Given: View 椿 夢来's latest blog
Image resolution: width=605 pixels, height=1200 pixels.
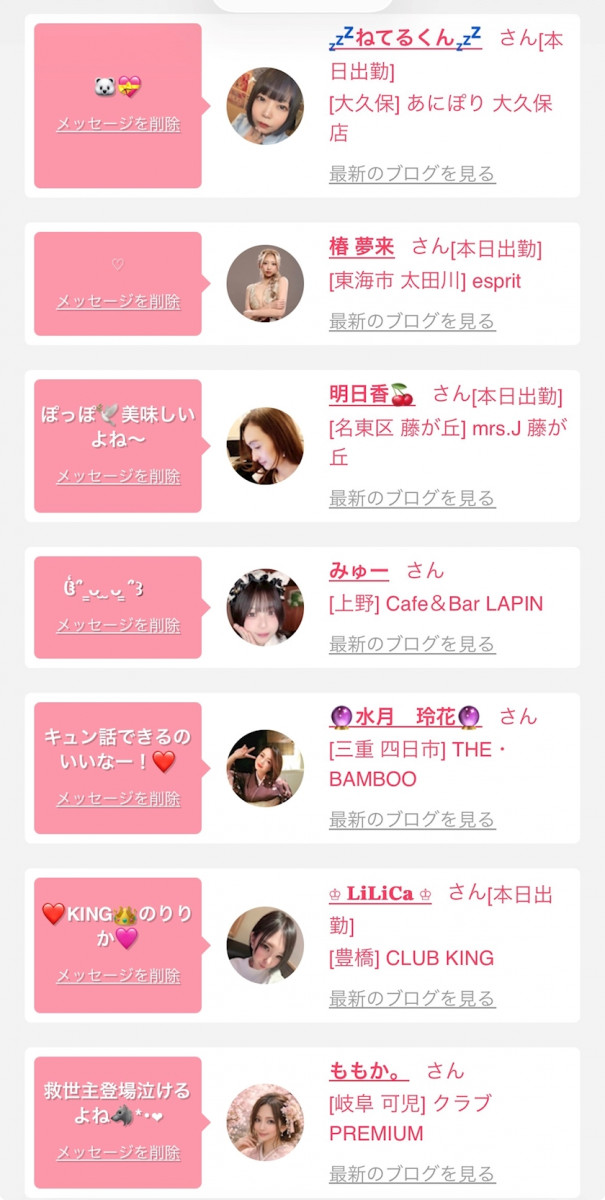Looking at the screenshot, I should tap(412, 321).
